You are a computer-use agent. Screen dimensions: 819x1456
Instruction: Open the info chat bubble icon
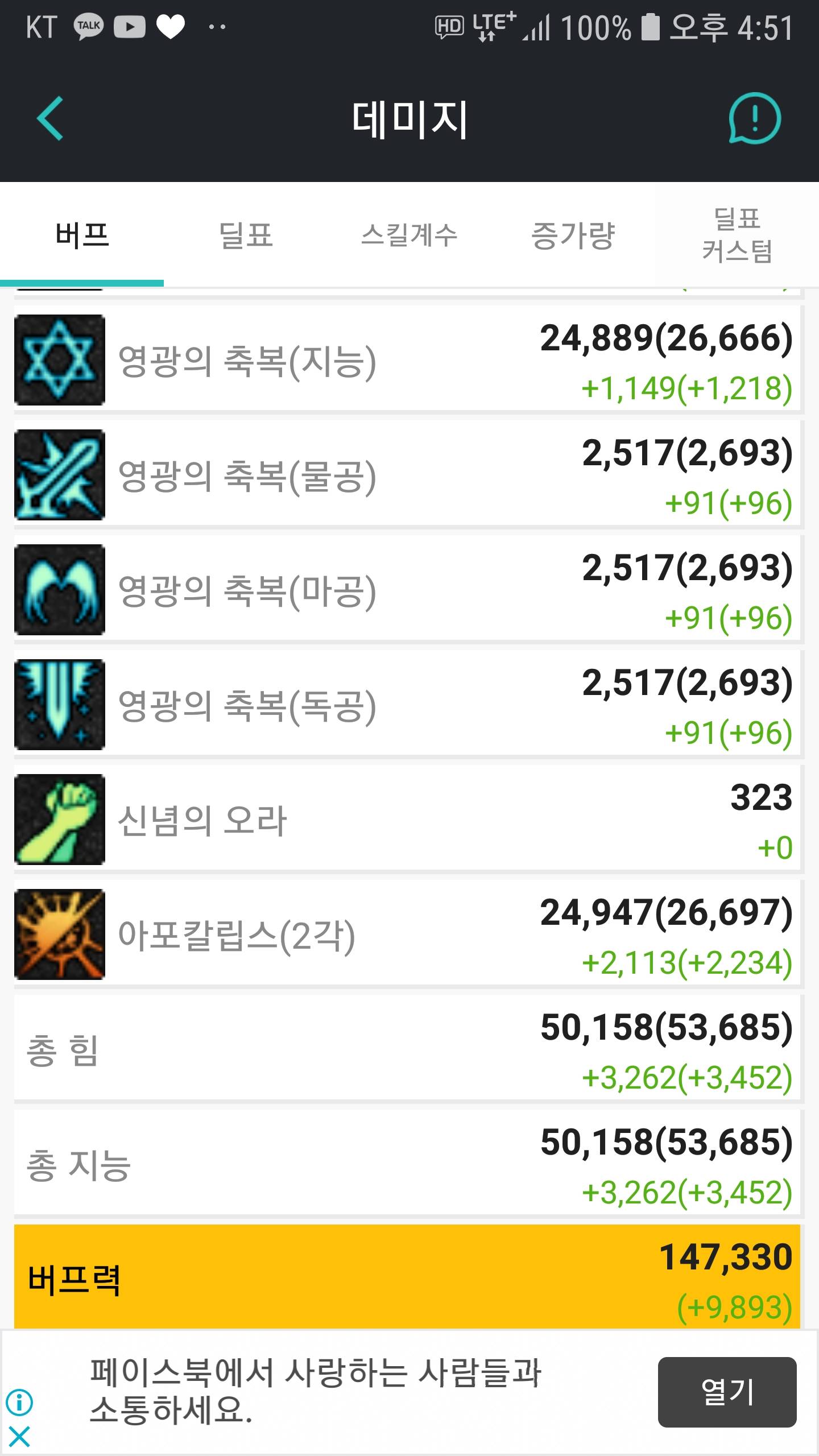pos(754,118)
